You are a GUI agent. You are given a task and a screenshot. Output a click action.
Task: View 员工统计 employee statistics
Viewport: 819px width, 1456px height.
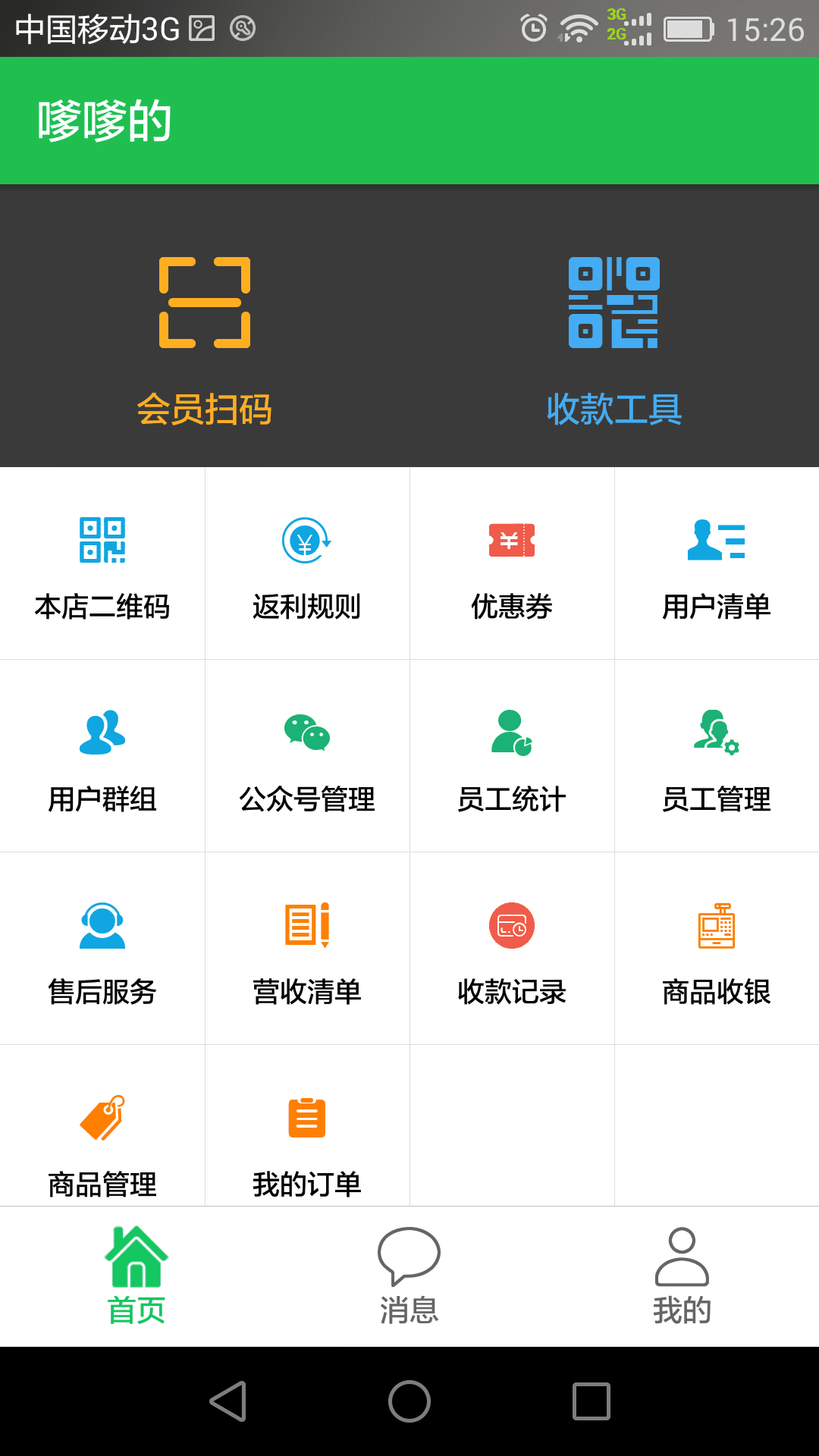[x=512, y=758]
